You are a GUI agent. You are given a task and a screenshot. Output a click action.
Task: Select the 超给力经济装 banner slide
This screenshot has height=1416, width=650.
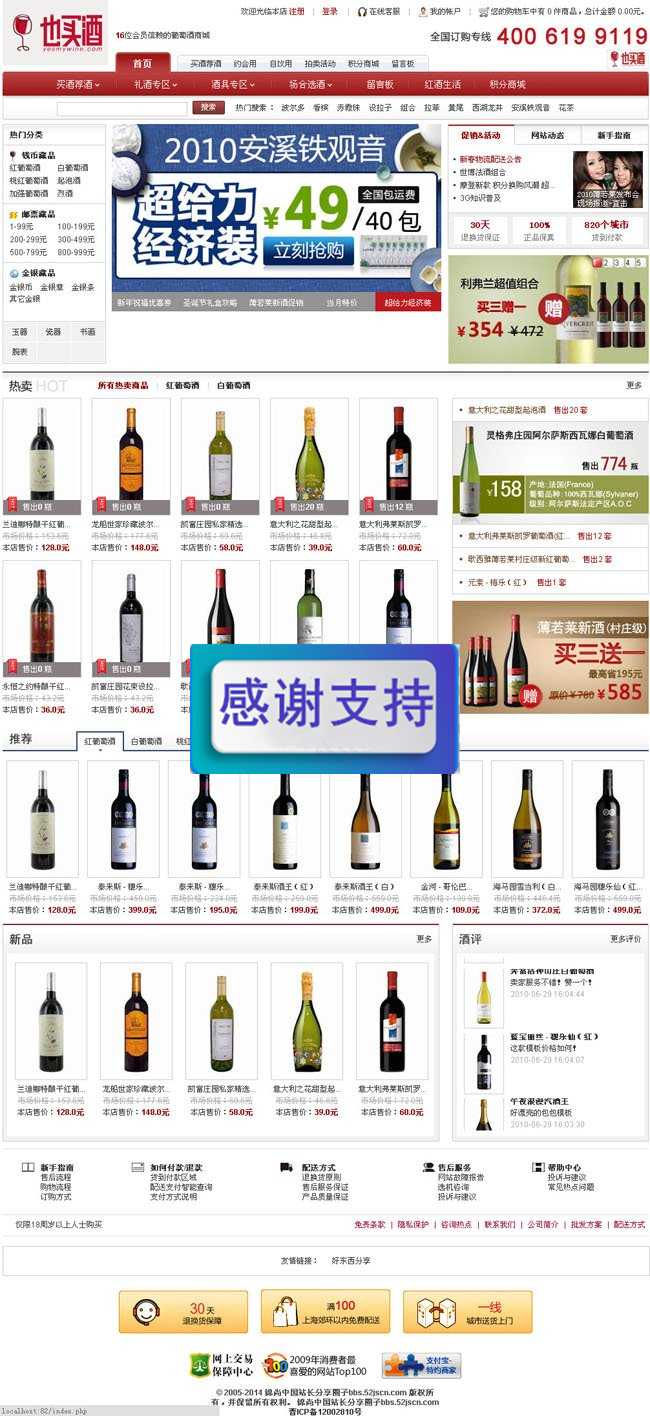[x=408, y=302]
